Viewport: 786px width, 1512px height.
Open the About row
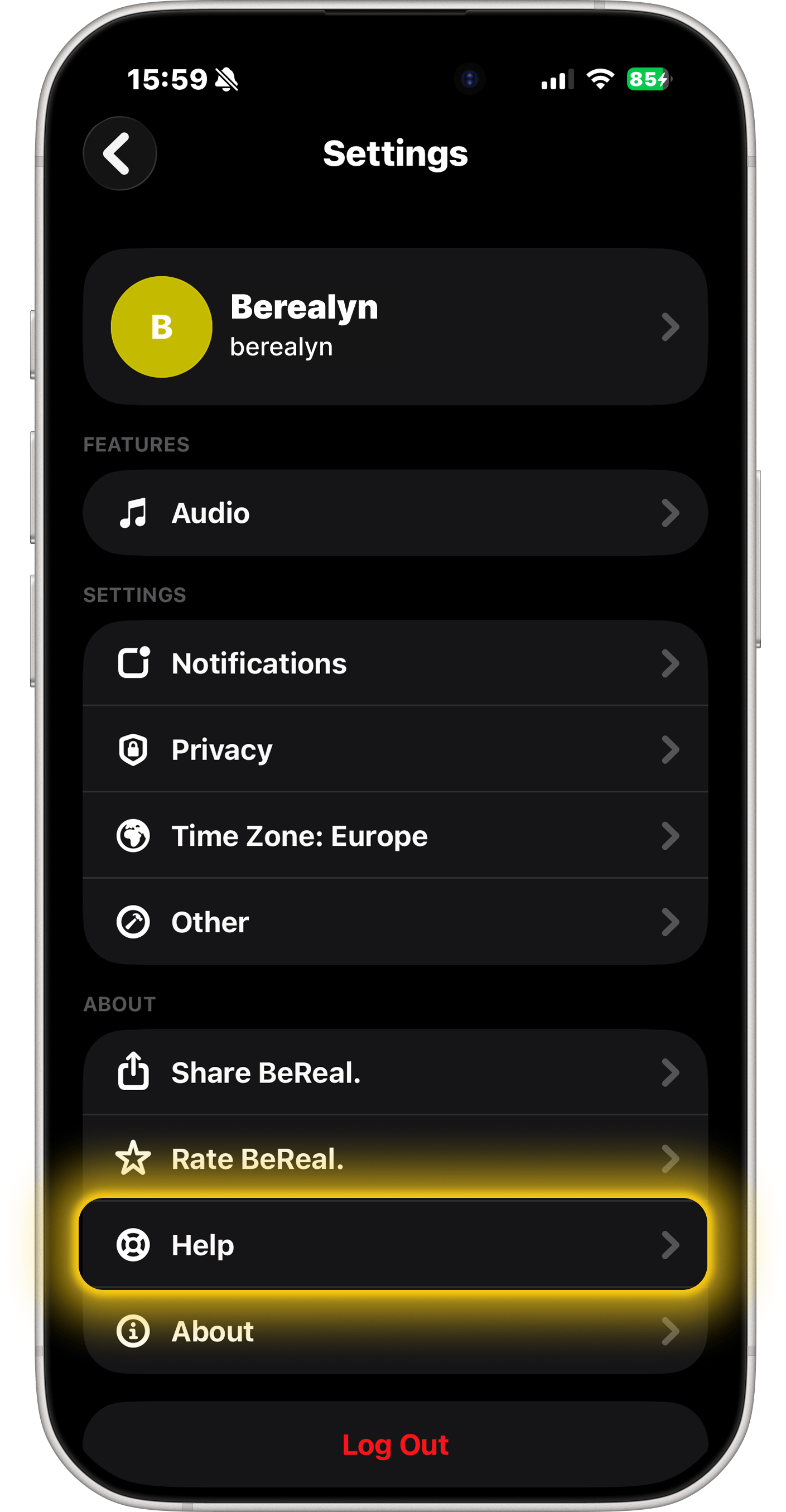(394, 1331)
